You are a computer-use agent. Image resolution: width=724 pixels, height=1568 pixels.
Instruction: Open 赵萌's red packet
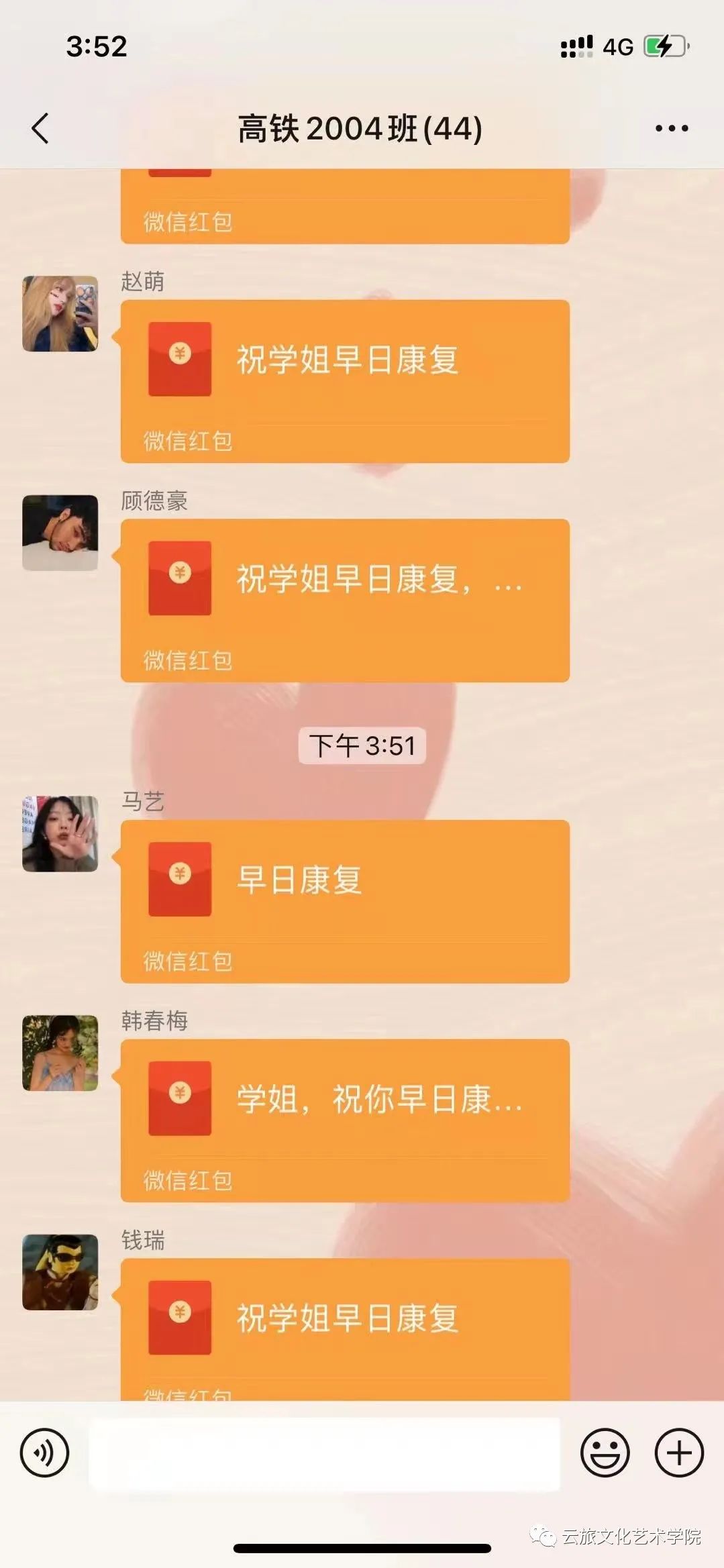345,380
